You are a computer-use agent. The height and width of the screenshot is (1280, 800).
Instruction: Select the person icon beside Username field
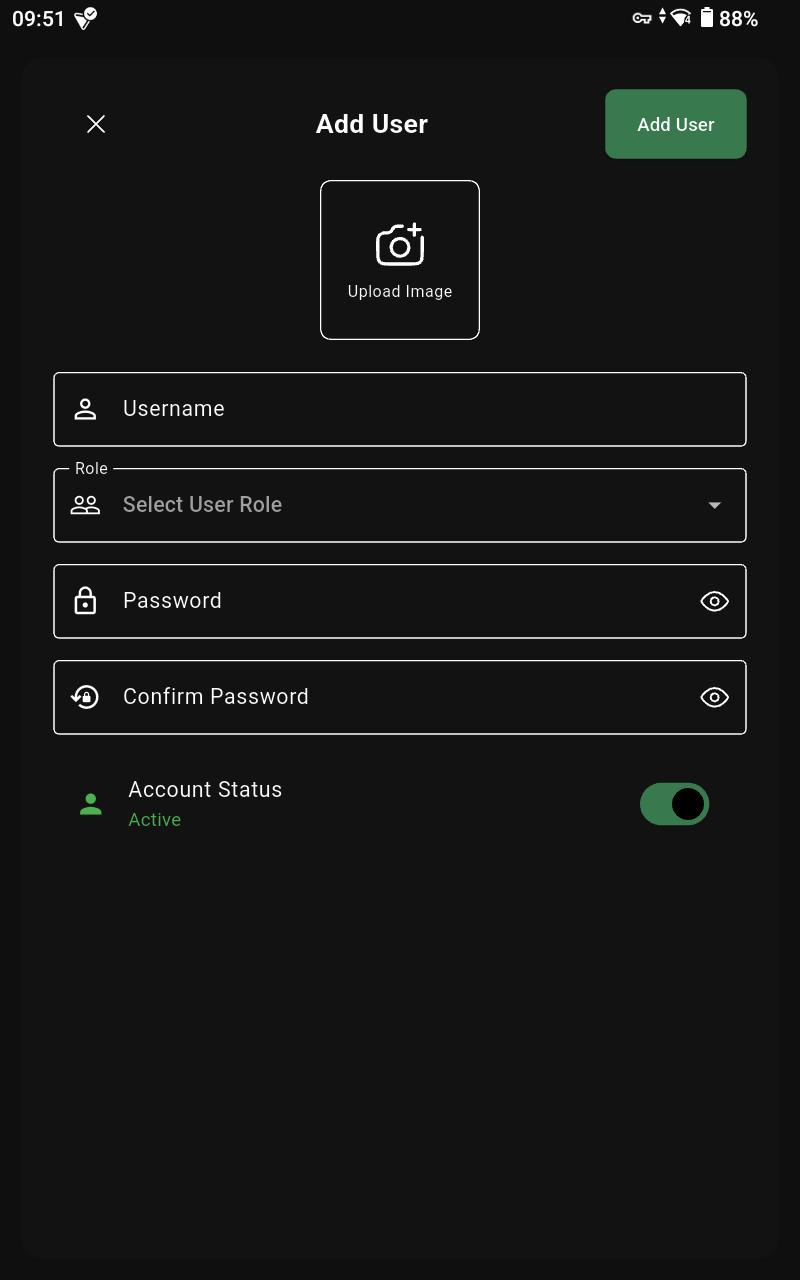85,409
